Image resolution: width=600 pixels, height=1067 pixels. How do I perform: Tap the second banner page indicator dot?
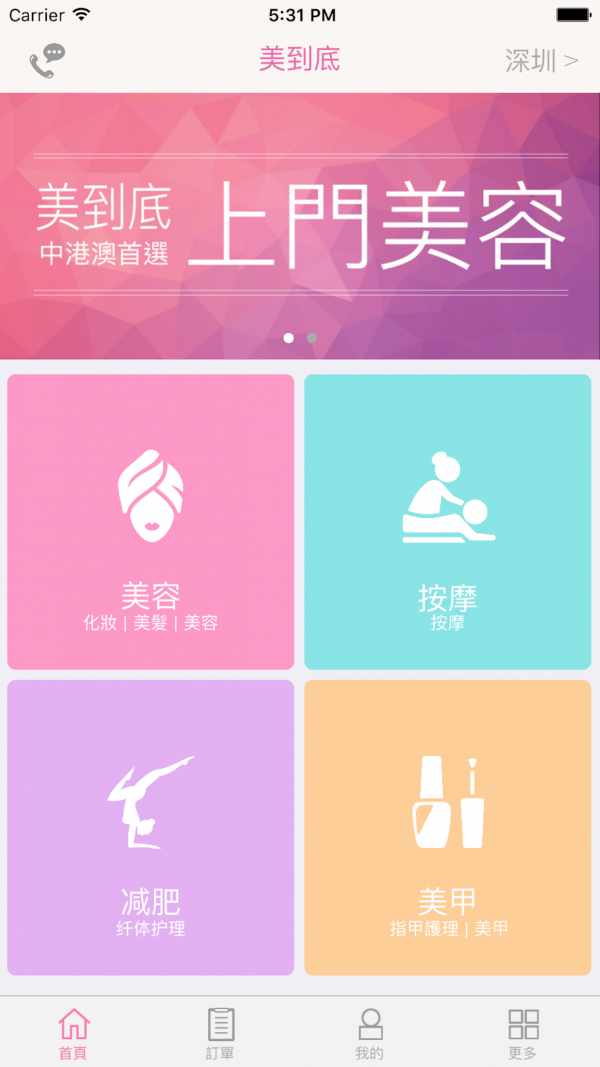312,338
